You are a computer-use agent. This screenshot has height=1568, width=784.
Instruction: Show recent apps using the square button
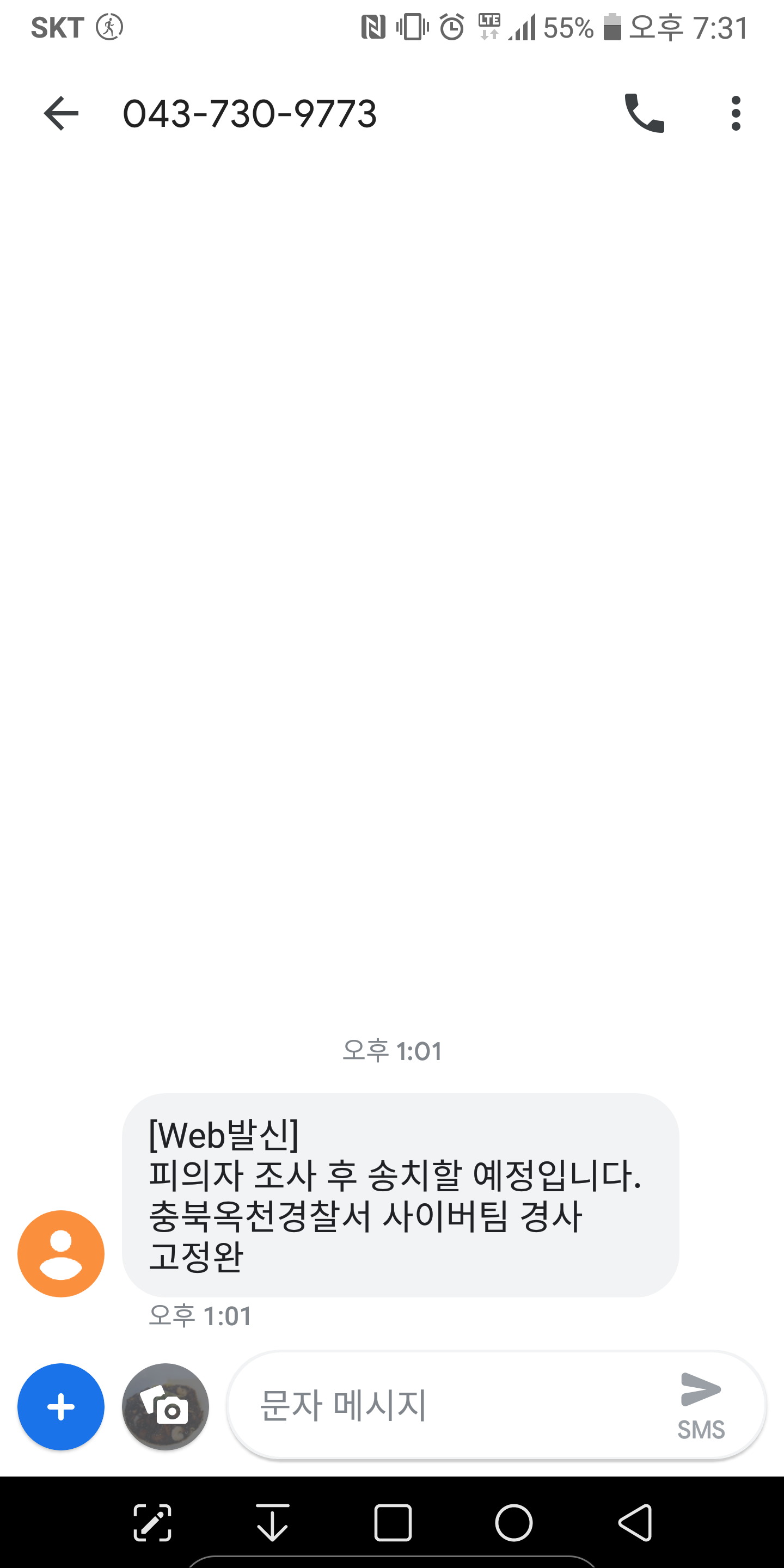pyautogui.click(x=393, y=1522)
